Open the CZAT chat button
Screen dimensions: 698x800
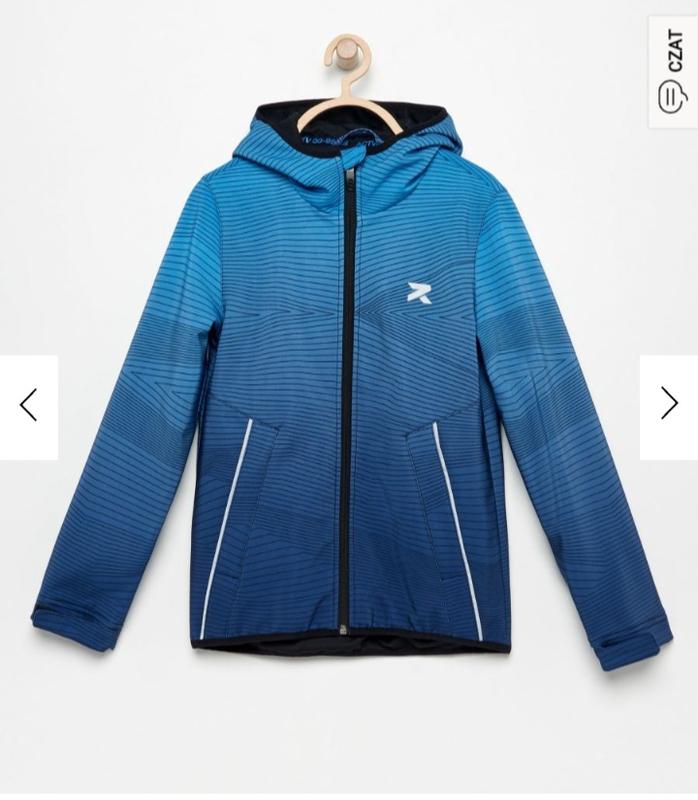(673, 72)
